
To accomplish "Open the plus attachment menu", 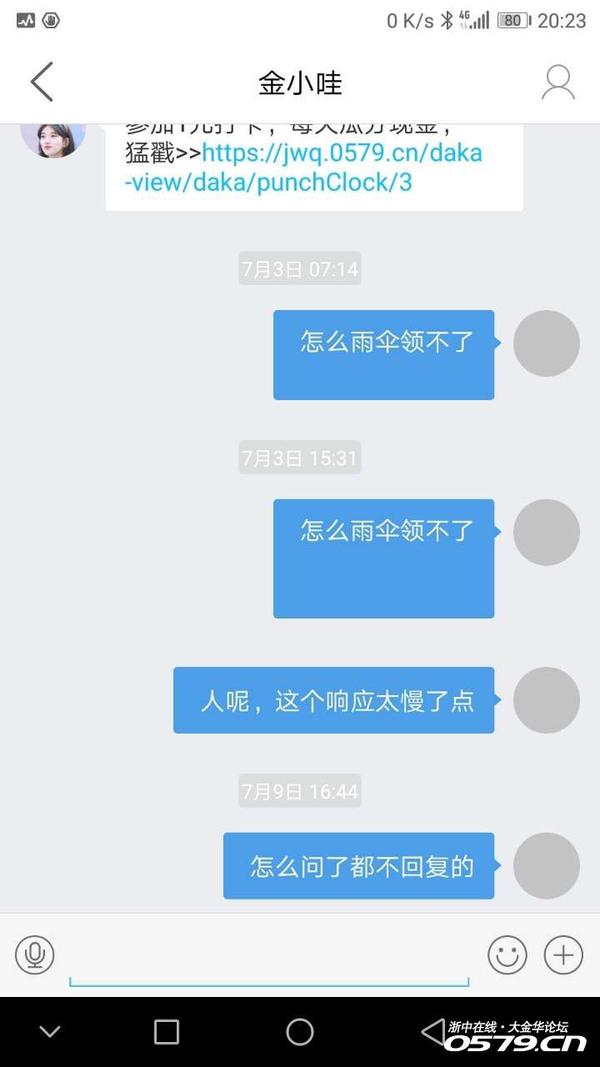I will pos(563,955).
